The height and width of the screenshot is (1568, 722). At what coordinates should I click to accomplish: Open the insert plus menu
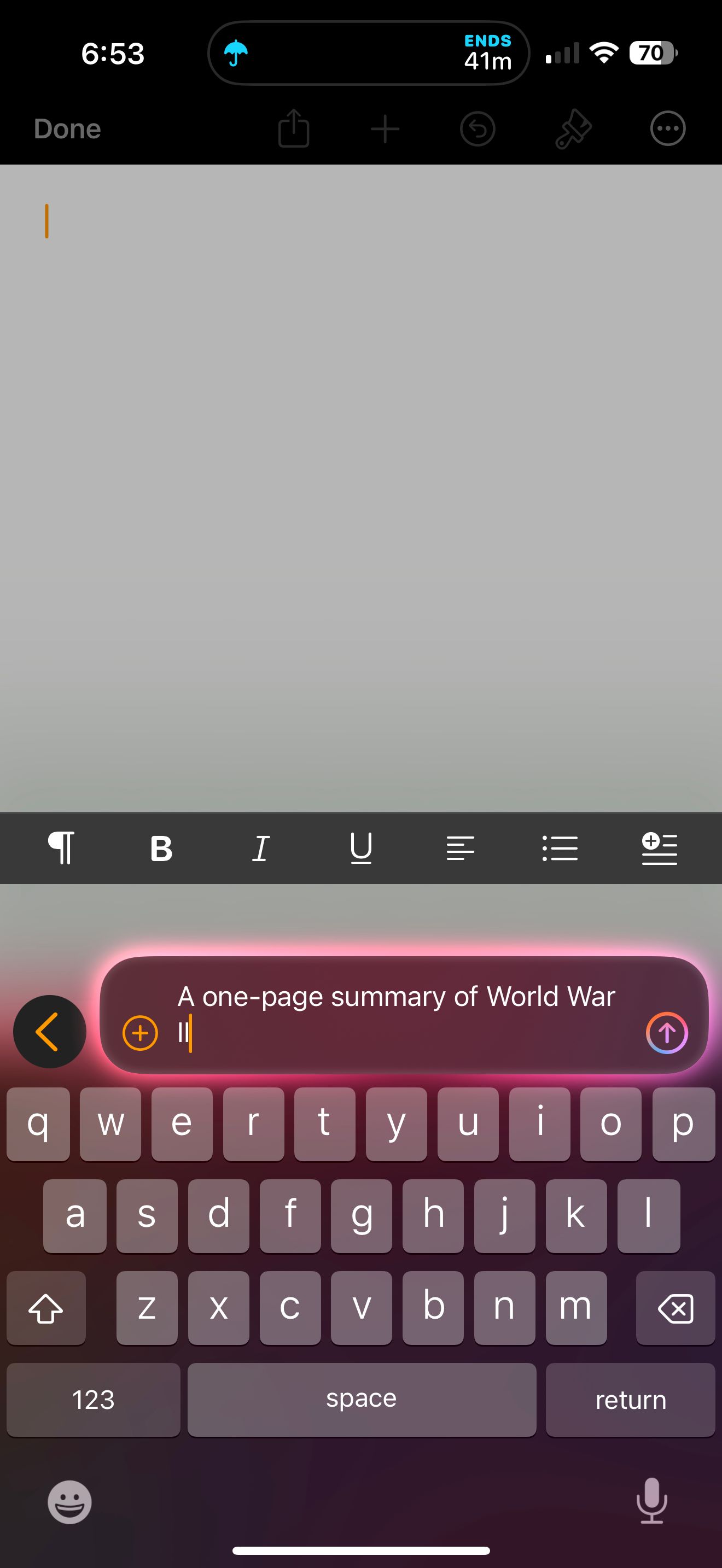385,129
